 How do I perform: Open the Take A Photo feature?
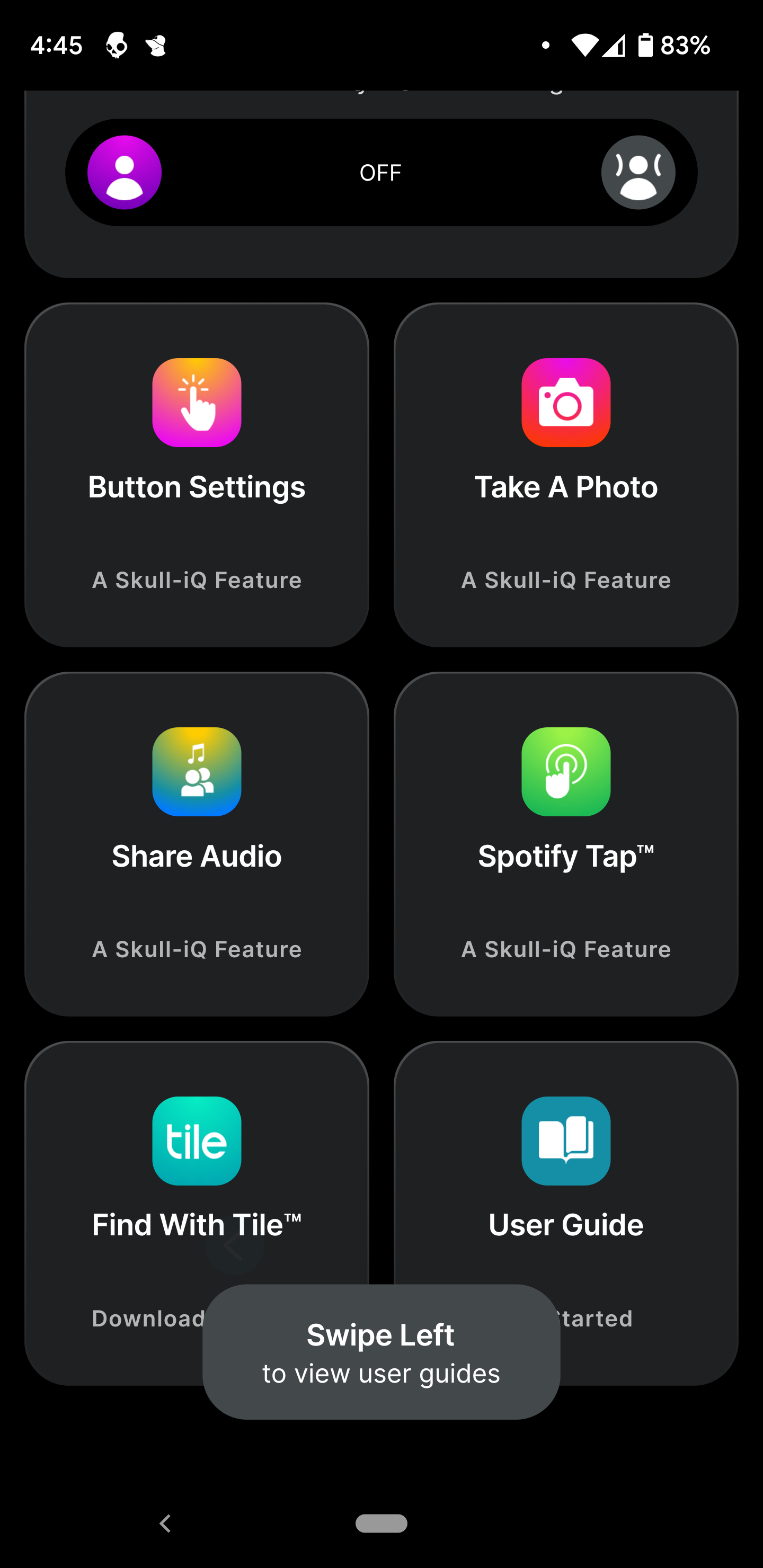(x=566, y=475)
